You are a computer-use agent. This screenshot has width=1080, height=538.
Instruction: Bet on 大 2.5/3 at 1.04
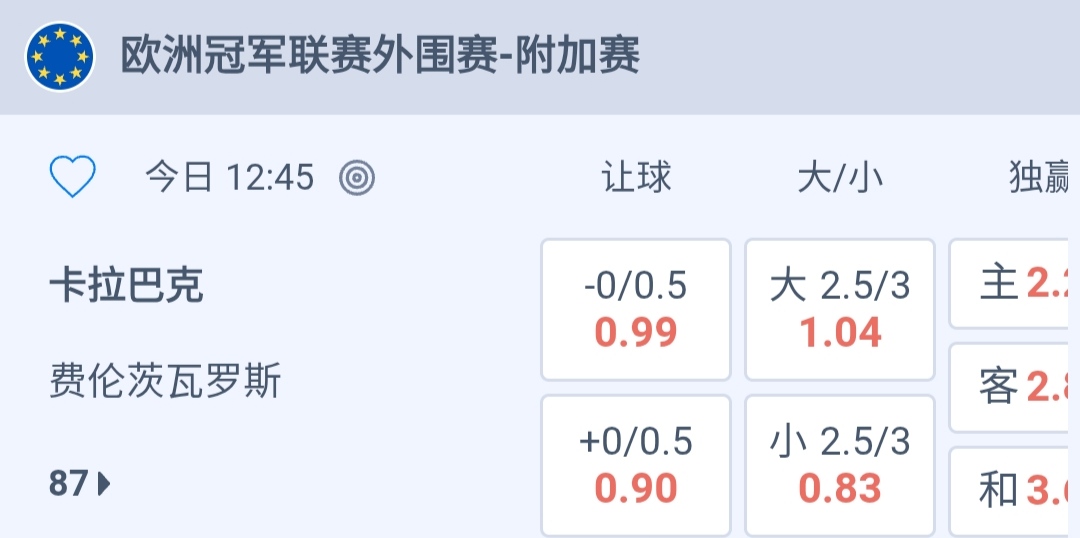click(x=840, y=309)
